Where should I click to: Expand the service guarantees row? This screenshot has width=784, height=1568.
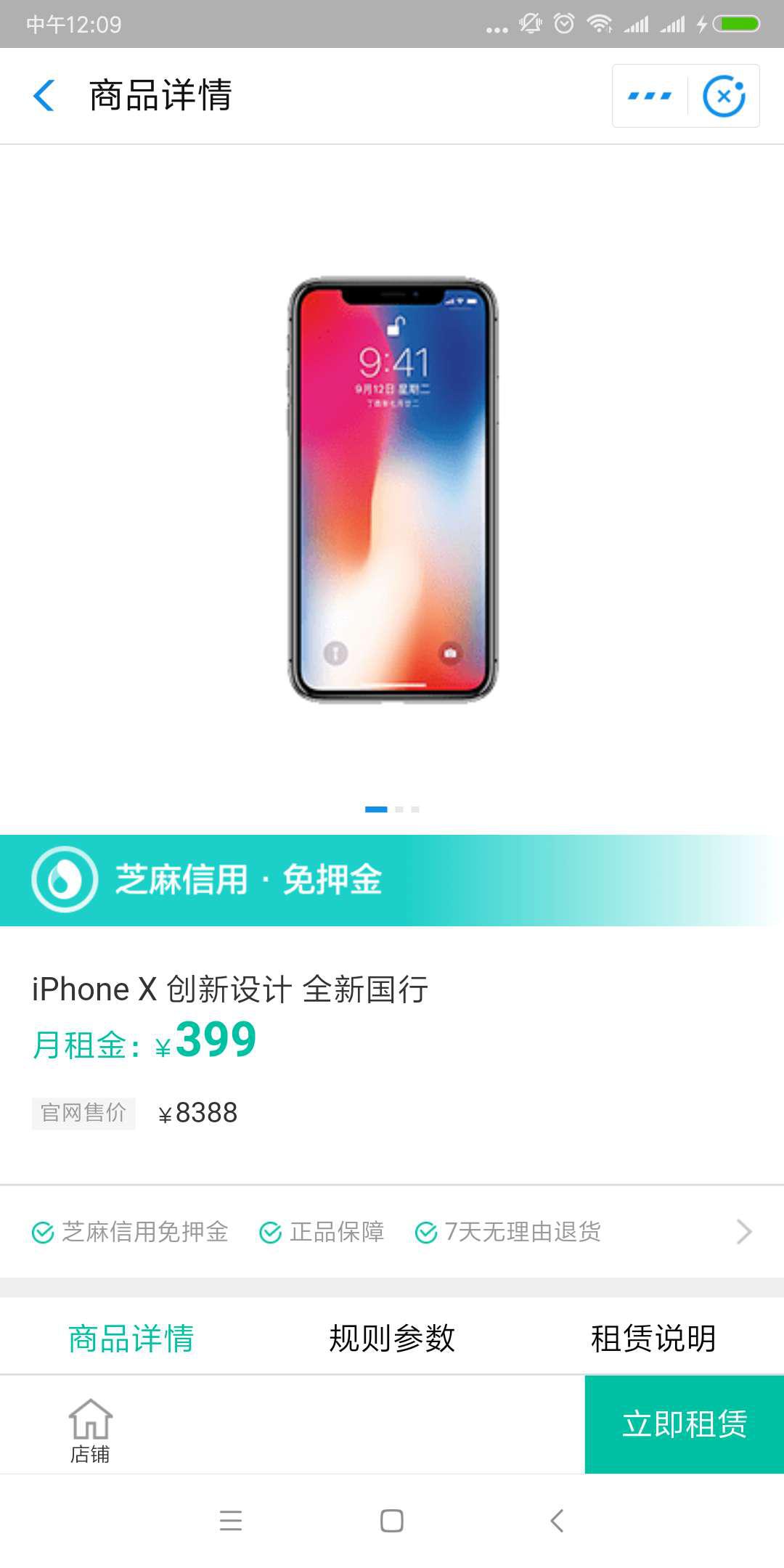click(x=743, y=1232)
